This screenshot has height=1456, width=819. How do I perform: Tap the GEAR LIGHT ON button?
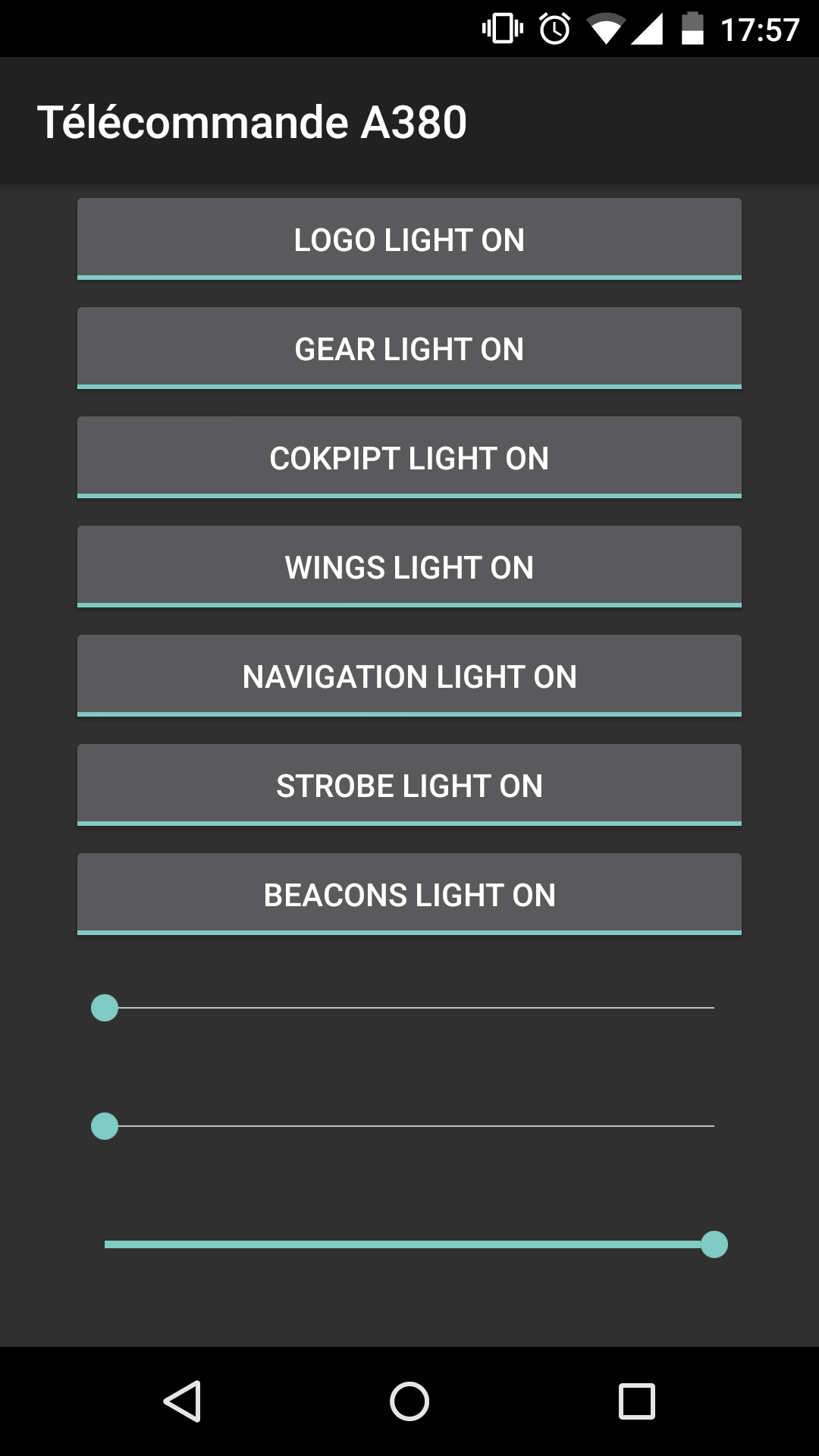pyautogui.click(x=409, y=349)
